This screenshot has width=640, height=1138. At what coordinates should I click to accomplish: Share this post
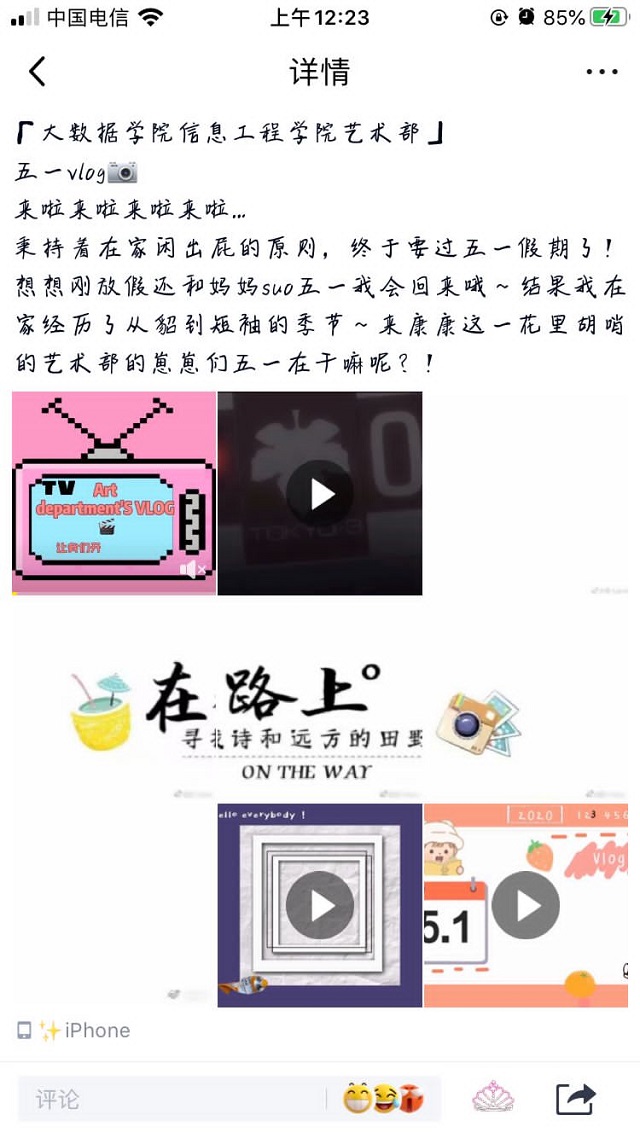pos(576,1099)
